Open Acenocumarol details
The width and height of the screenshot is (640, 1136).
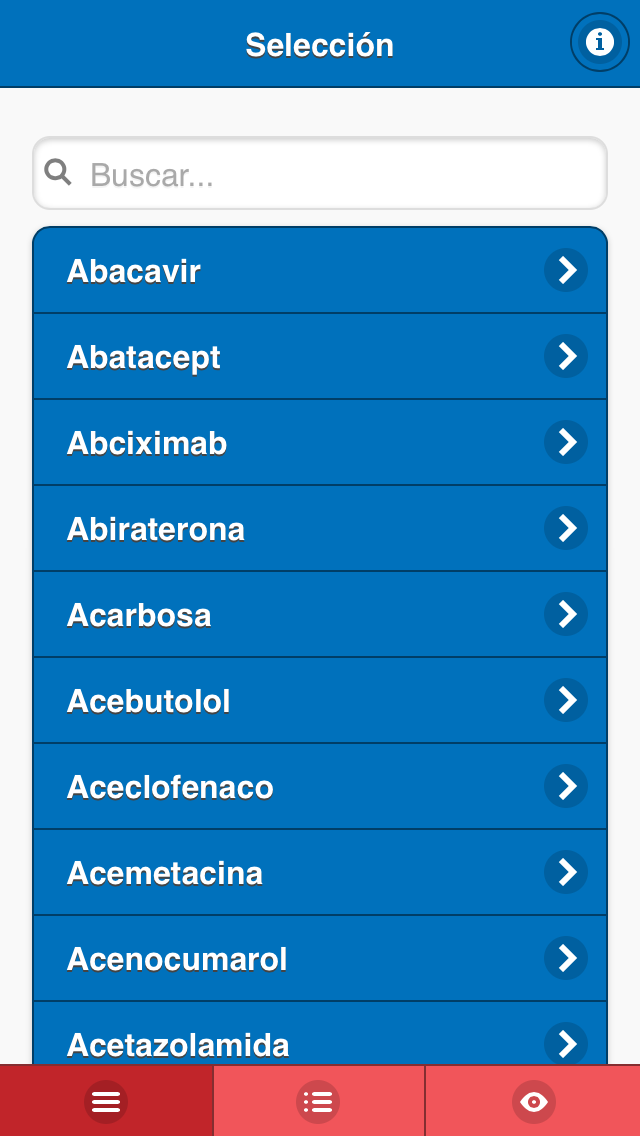pos(320,958)
